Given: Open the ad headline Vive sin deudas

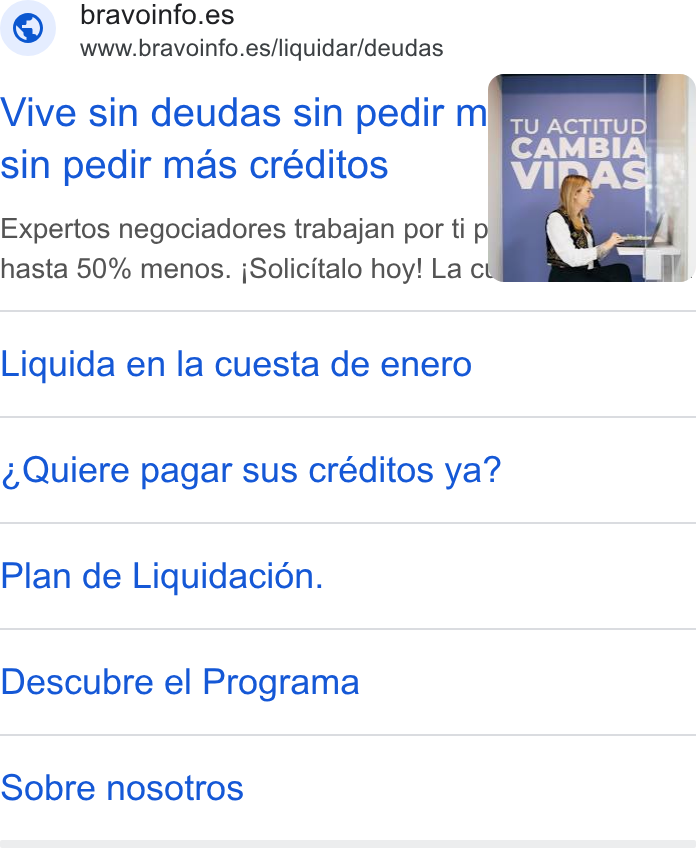Looking at the screenshot, I should [243, 138].
